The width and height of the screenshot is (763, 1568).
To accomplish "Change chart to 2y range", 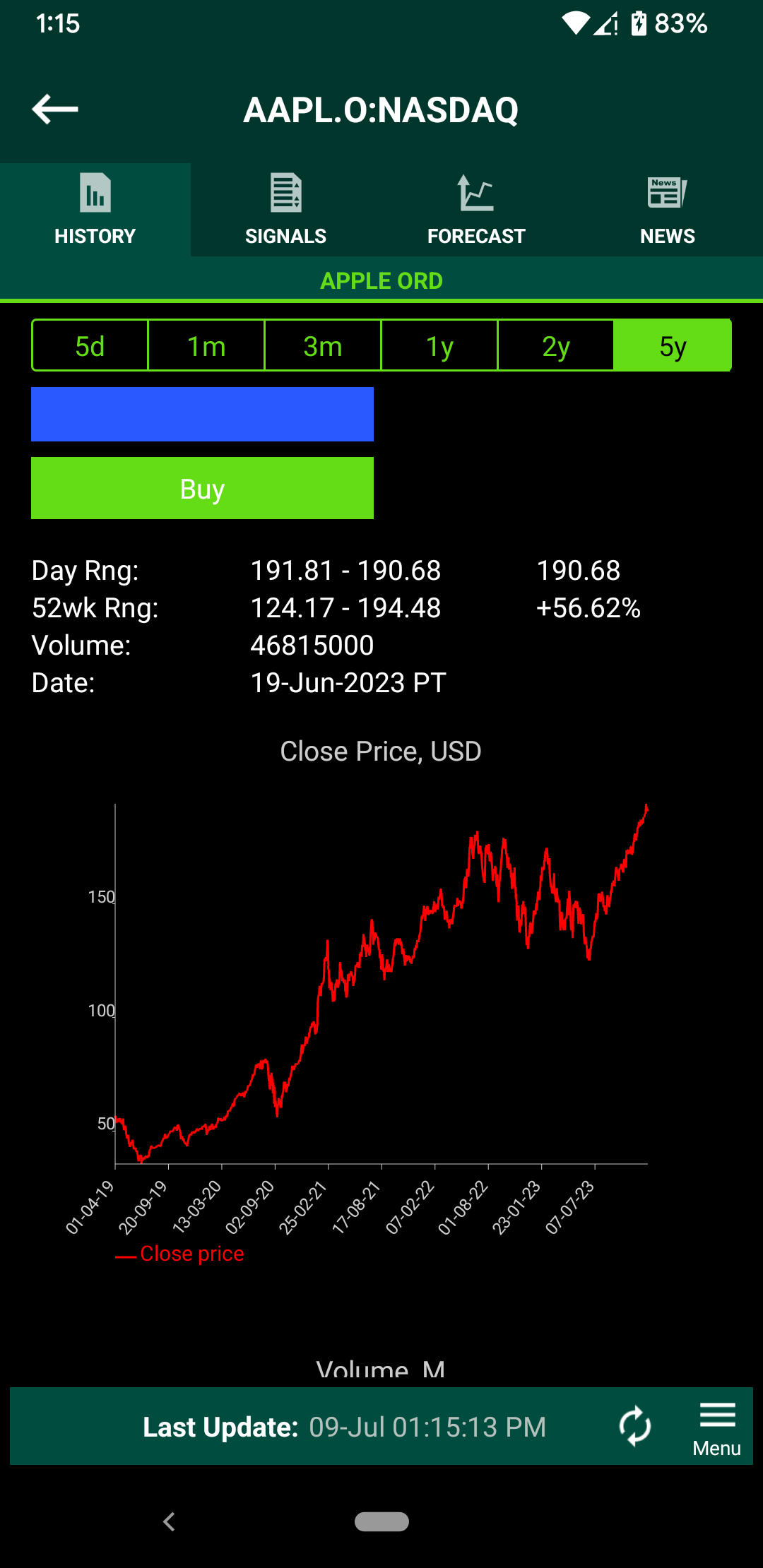I will [556, 345].
